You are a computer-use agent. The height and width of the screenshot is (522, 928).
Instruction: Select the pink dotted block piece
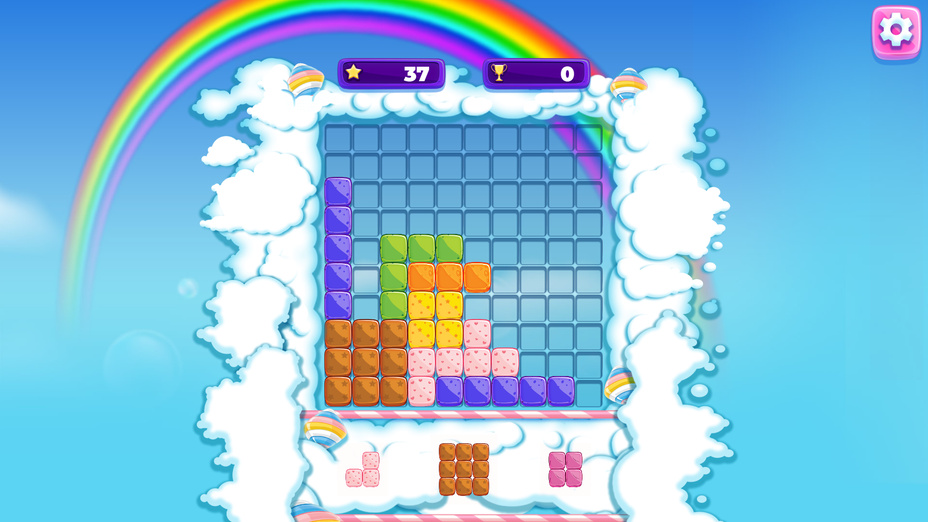click(366, 471)
